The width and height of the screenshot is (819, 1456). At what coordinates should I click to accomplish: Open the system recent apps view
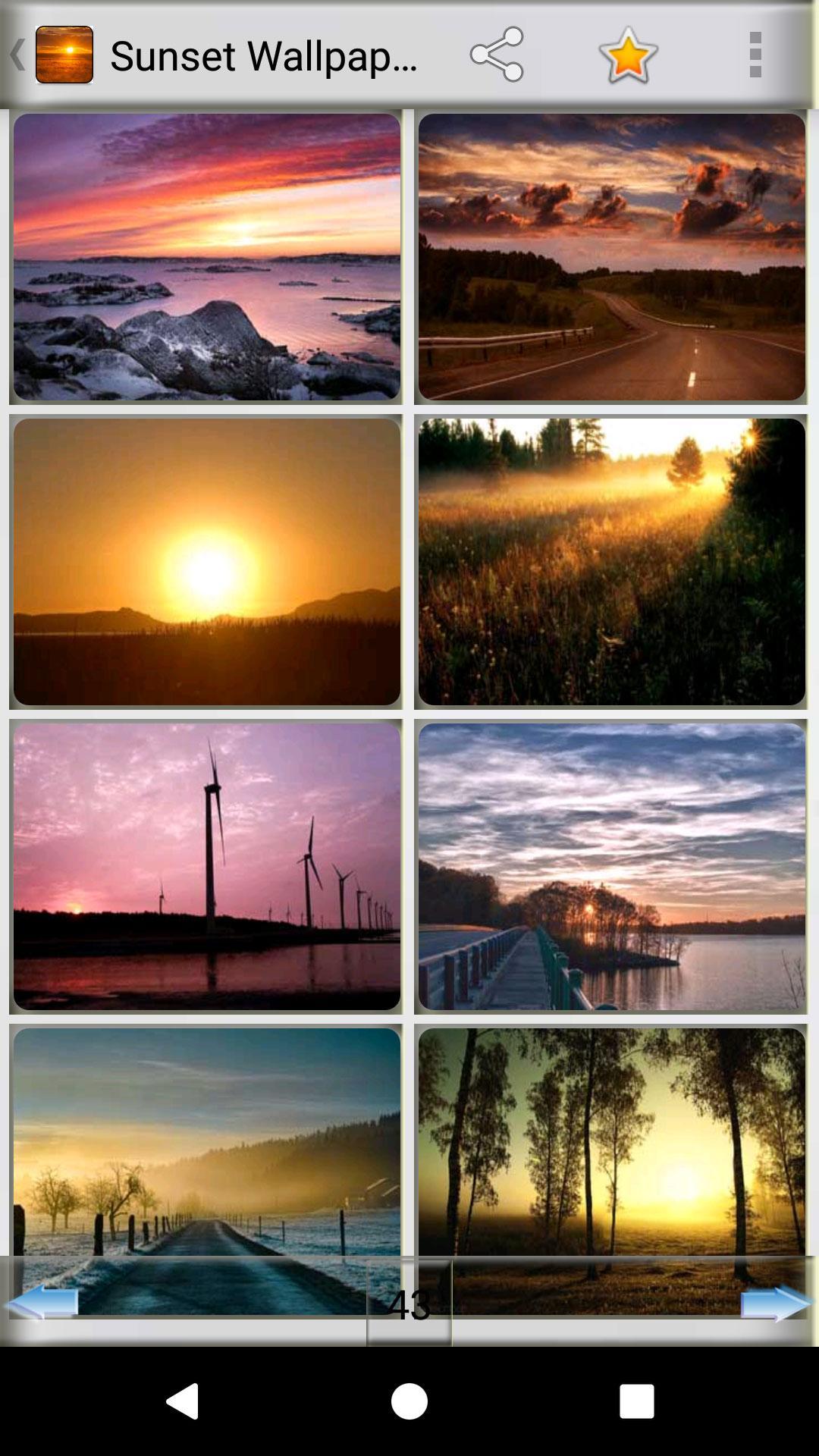coord(637,1401)
